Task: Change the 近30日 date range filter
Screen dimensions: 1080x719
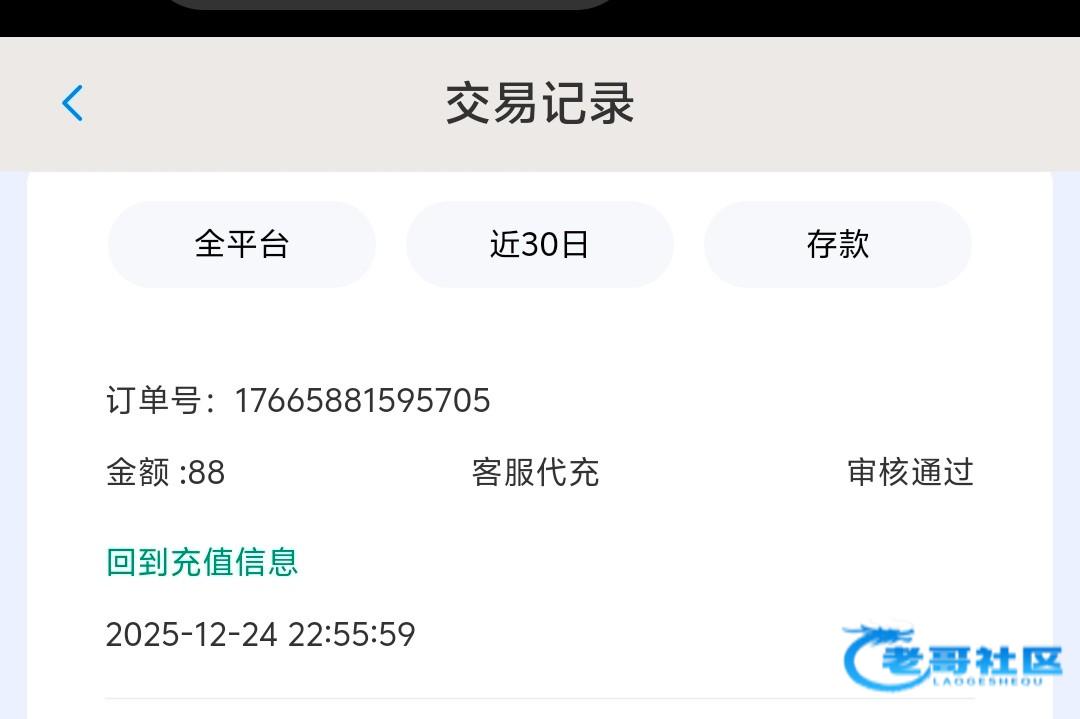Action: (539, 244)
